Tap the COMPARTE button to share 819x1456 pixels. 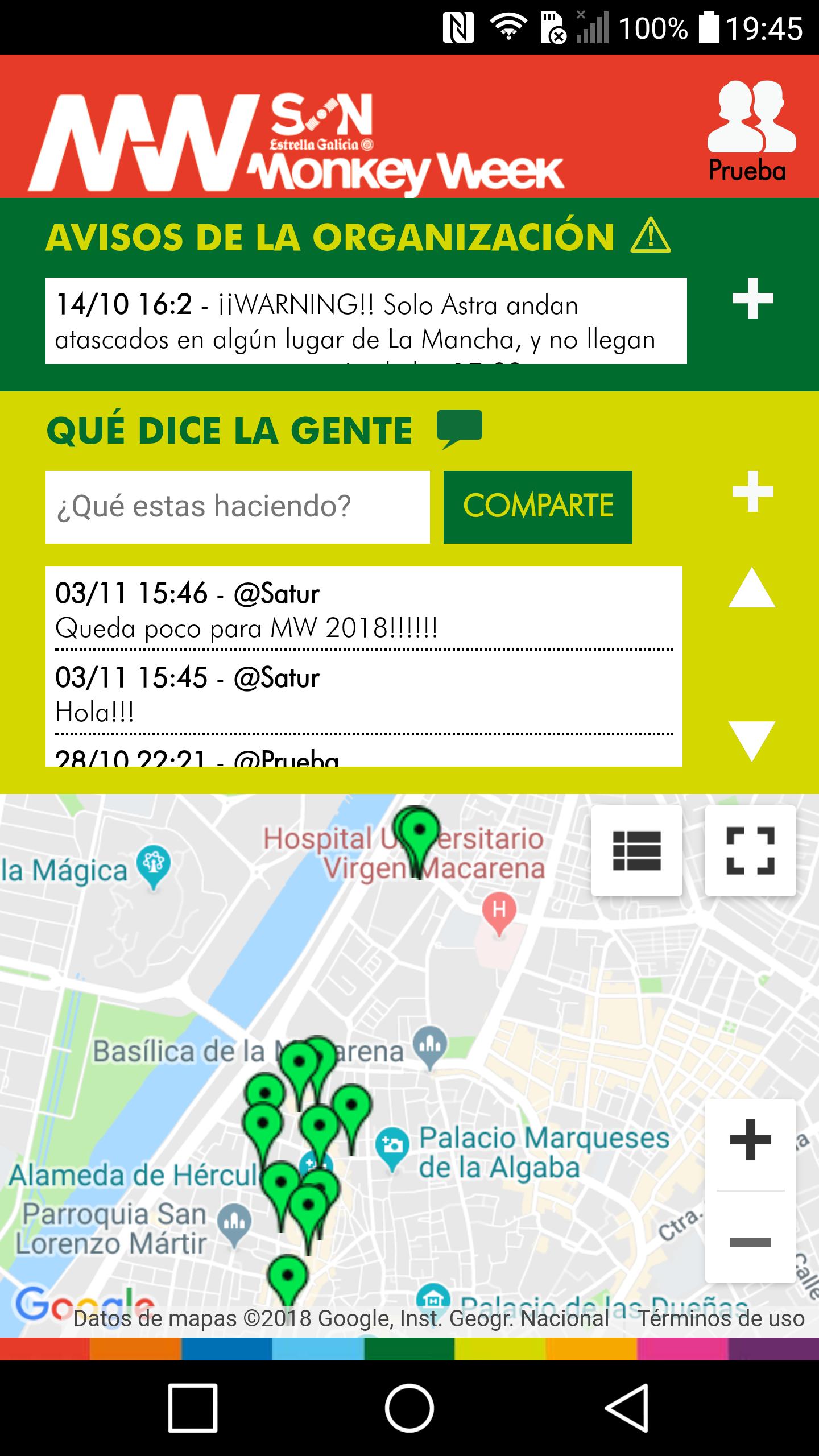pos(537,507)
